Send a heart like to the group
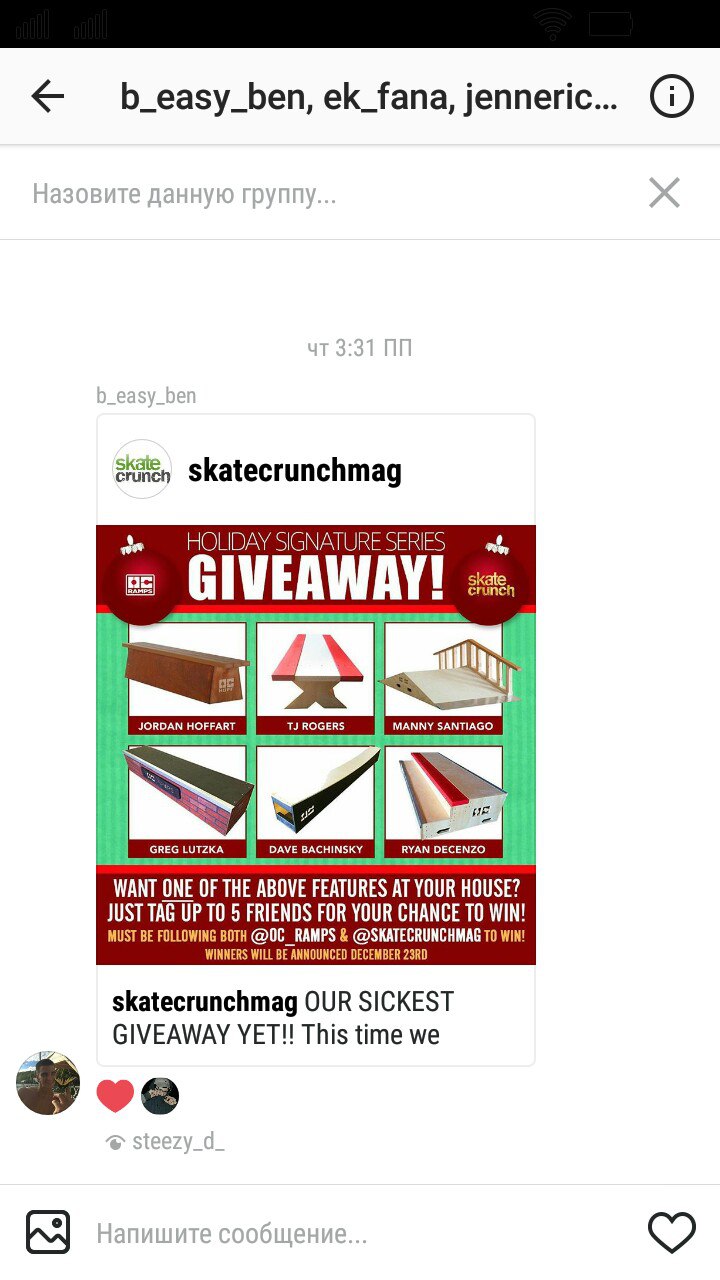Viewport: 720px width, 1280px height. click(671, 1232)
